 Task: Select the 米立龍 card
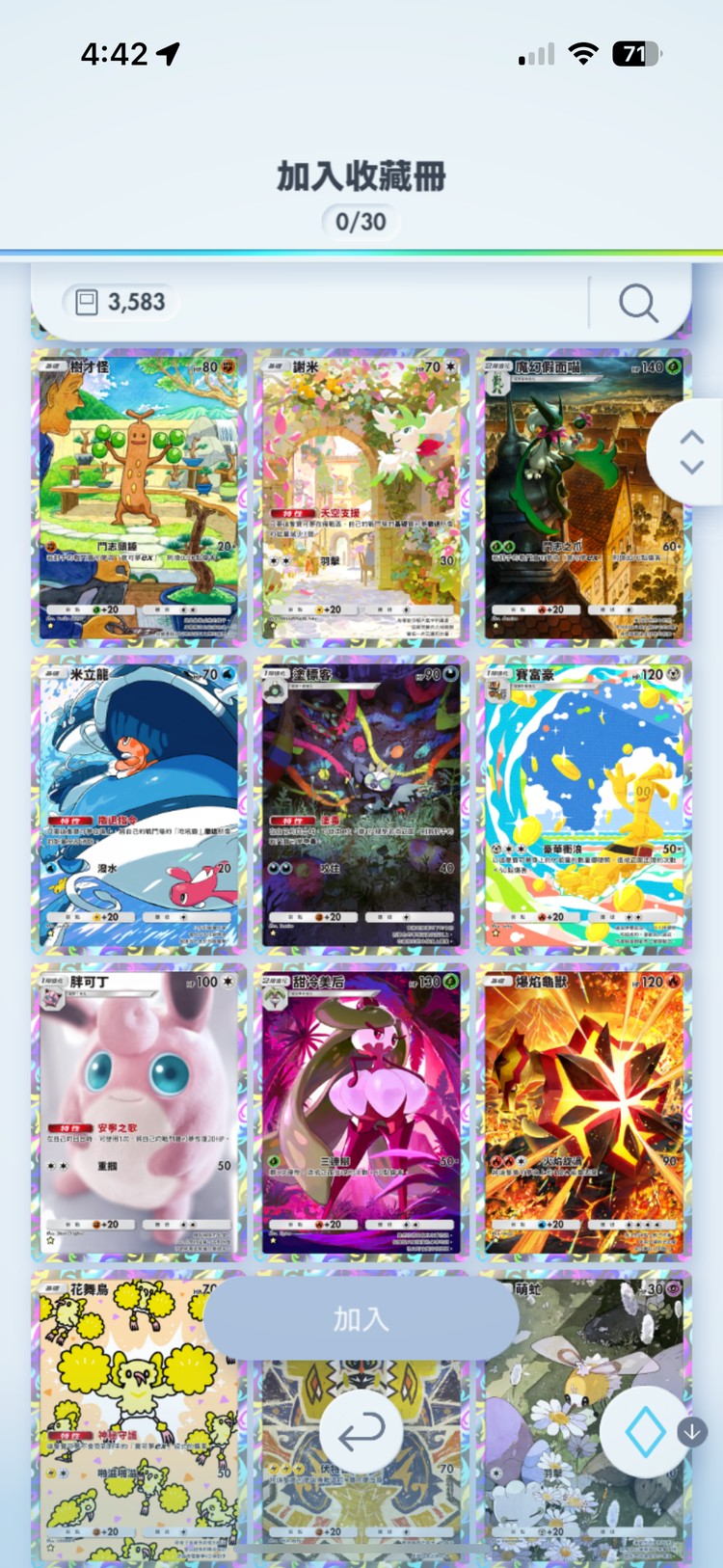[x=139, y=805]
